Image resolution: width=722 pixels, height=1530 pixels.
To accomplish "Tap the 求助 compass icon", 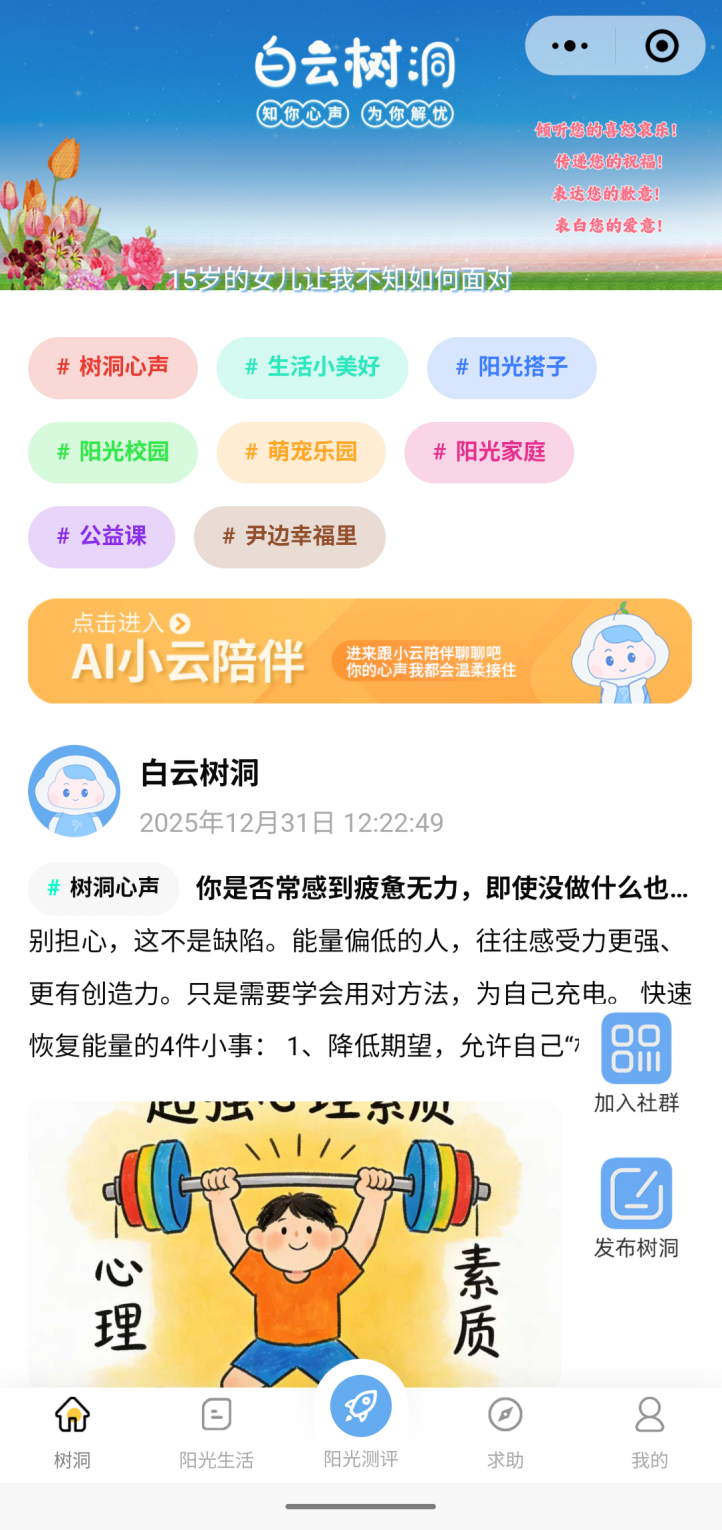I will tap(505, 1413).
